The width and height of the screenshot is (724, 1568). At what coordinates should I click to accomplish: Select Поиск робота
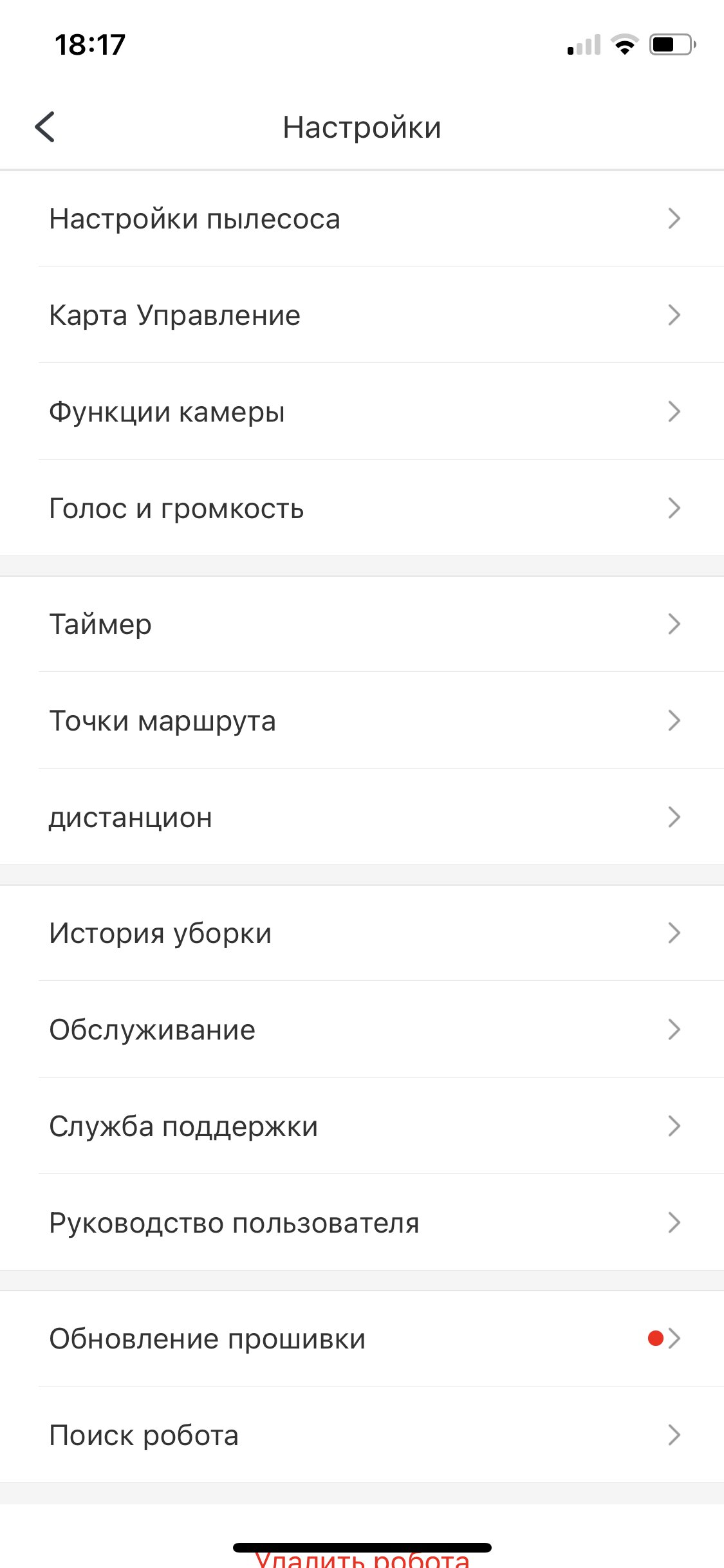pyautogui.click(x=362, y=1435)
